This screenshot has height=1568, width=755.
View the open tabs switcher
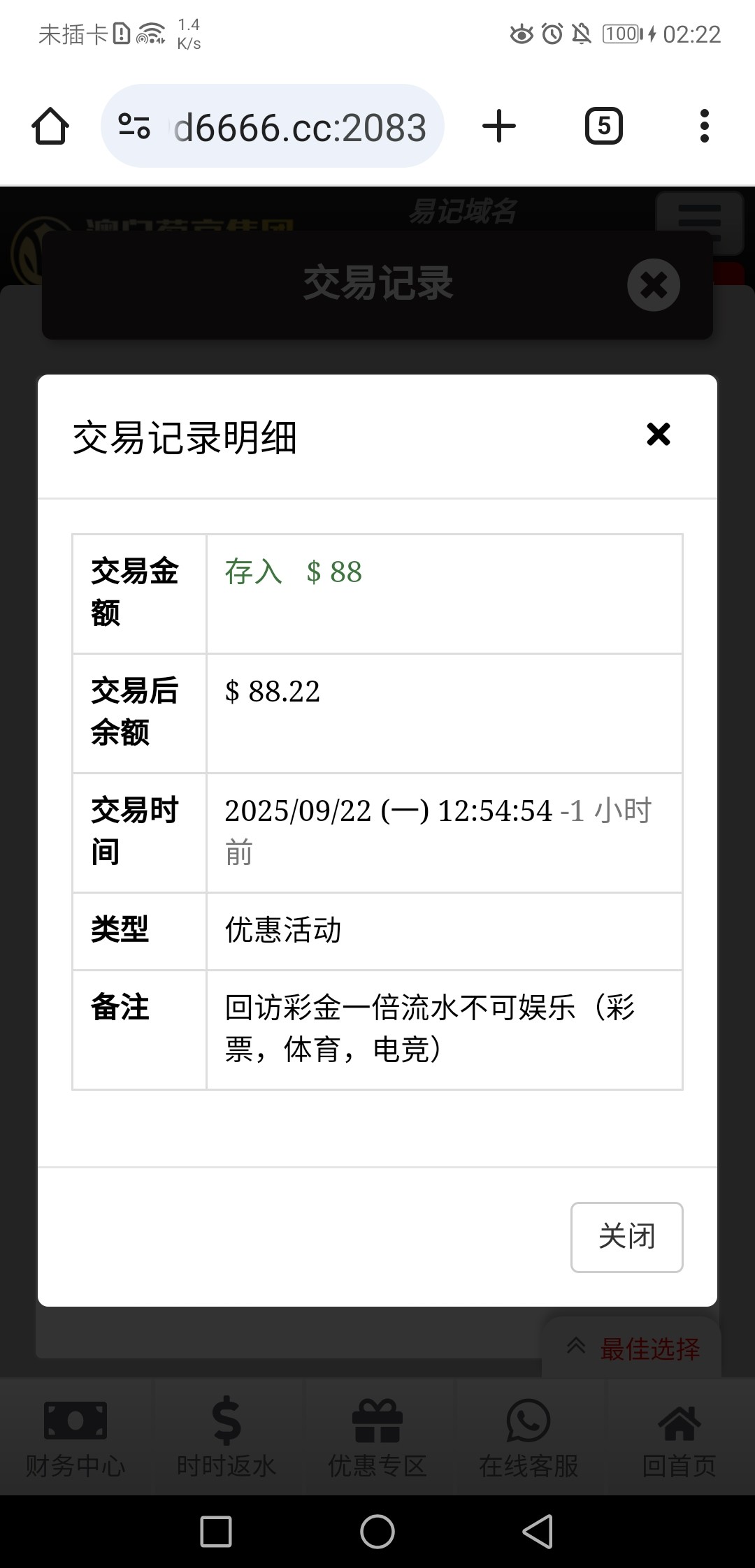tap(603, 126)
